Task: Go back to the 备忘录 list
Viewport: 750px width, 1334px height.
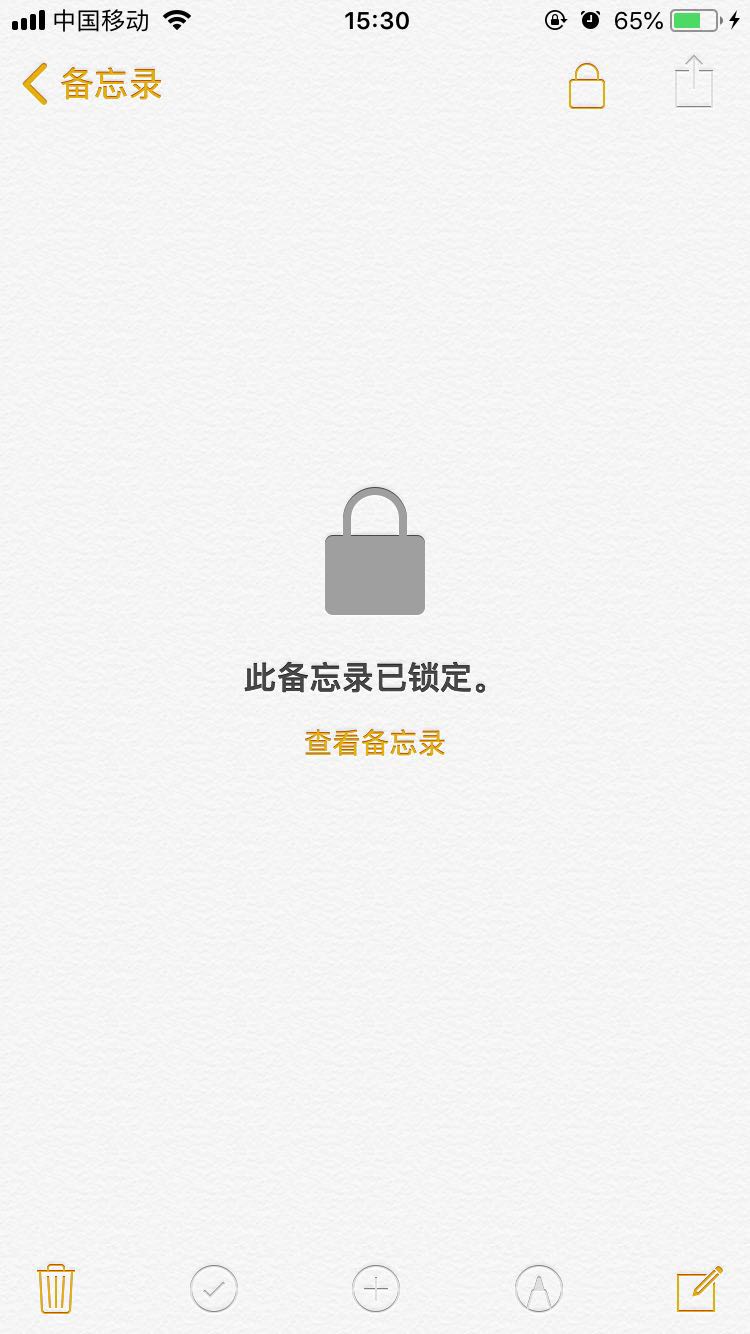Action: tap(92, 84)
